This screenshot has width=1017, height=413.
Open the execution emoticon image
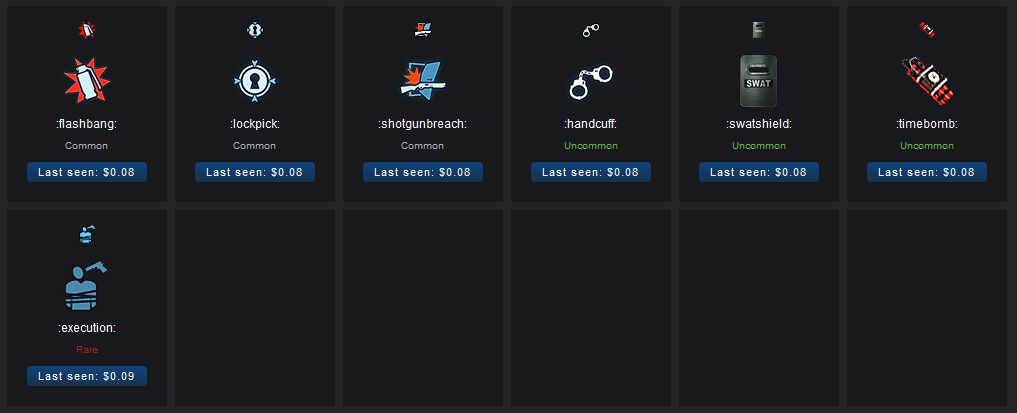click(87, 285)
